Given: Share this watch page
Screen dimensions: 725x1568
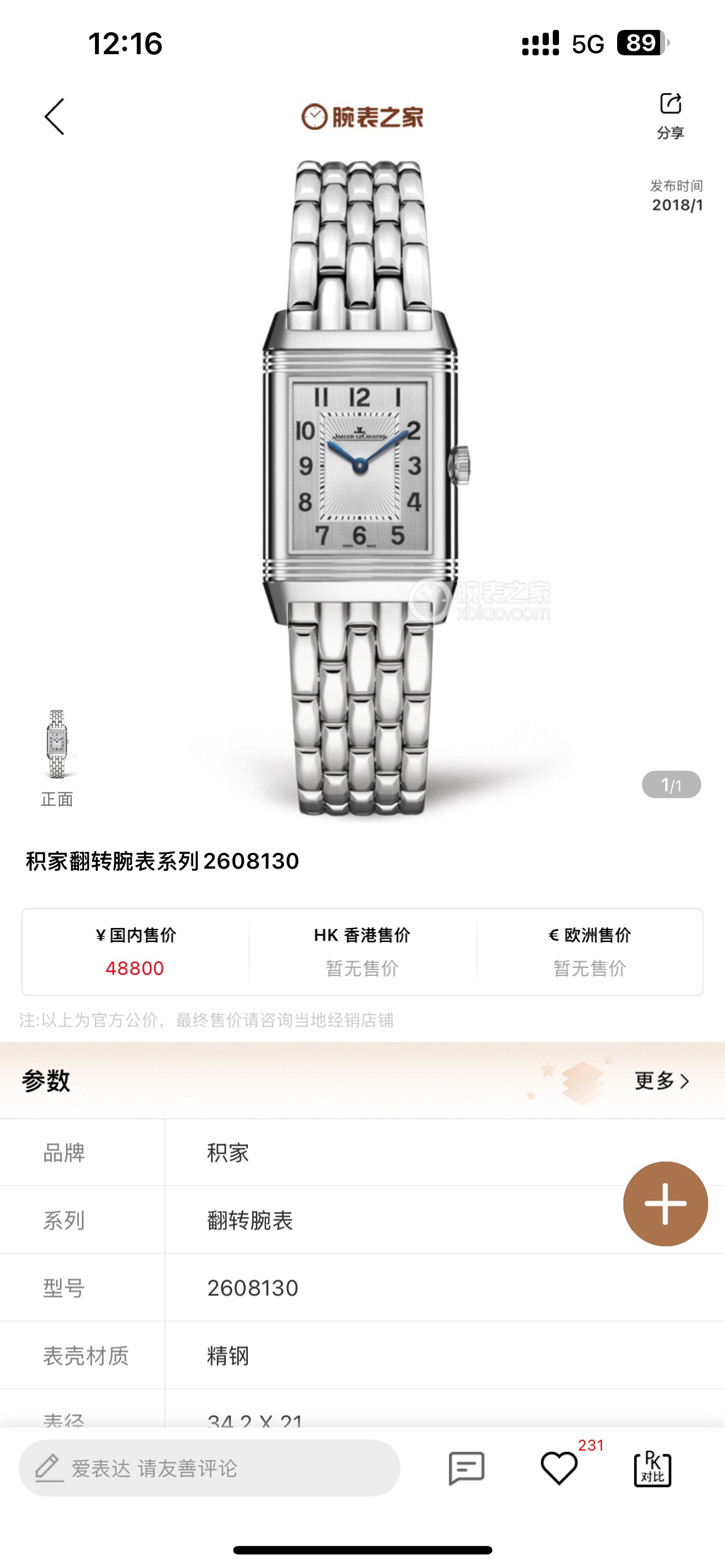Looking at the screenshot, I should (670, 115).
